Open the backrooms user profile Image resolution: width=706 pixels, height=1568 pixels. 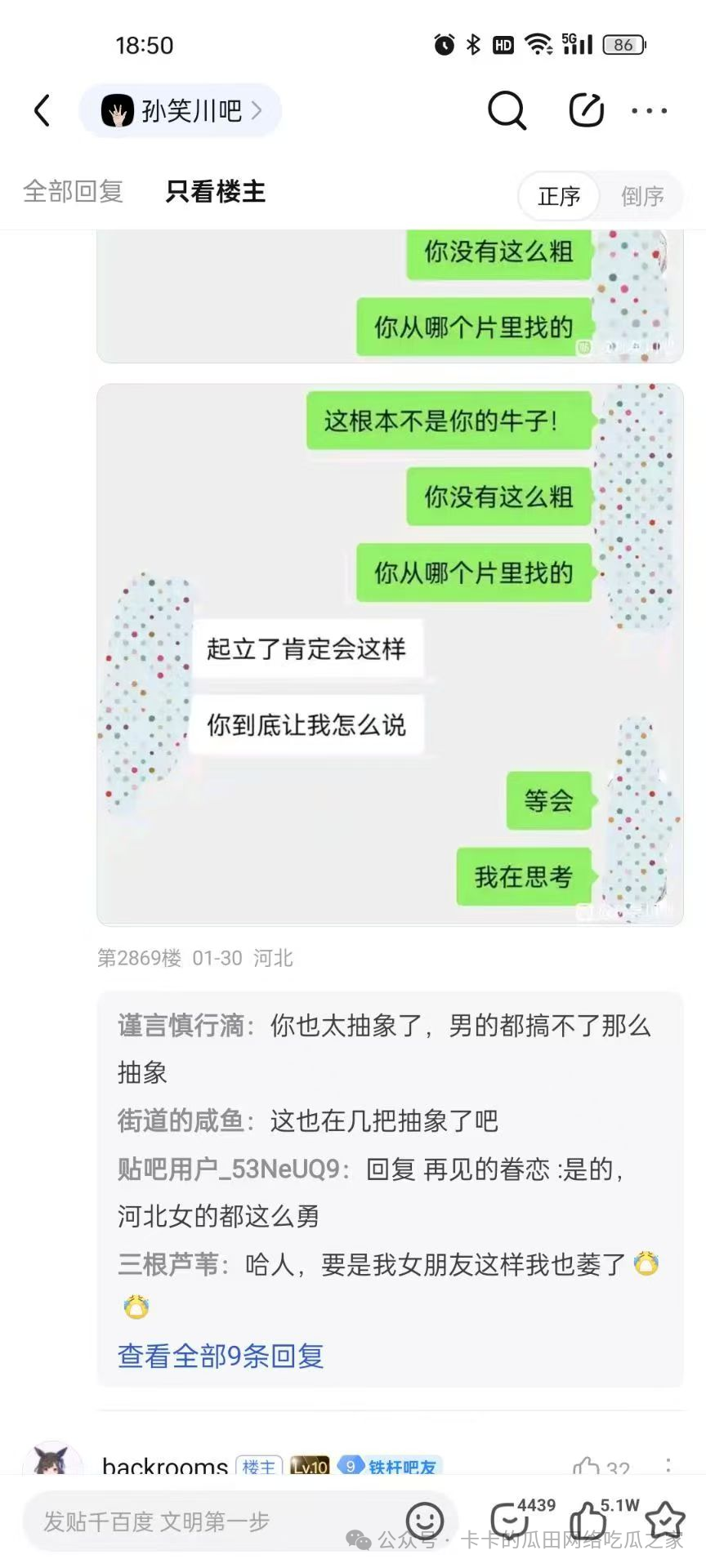pos(51,1467)
